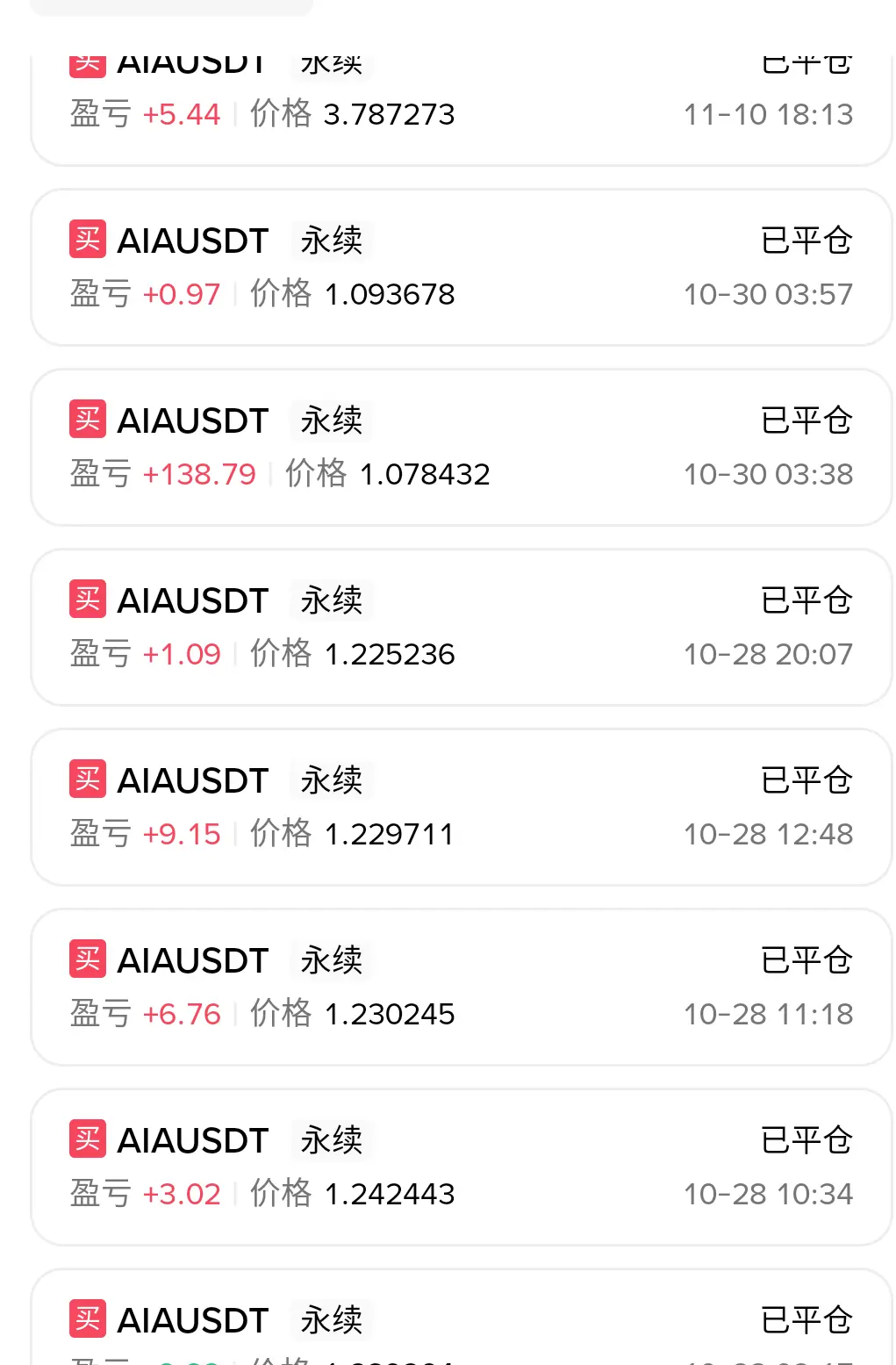896x1365 pixels.
Task: Open the AIAUSDT trade closed 11-10 18:13
Action: click(461, 110)
